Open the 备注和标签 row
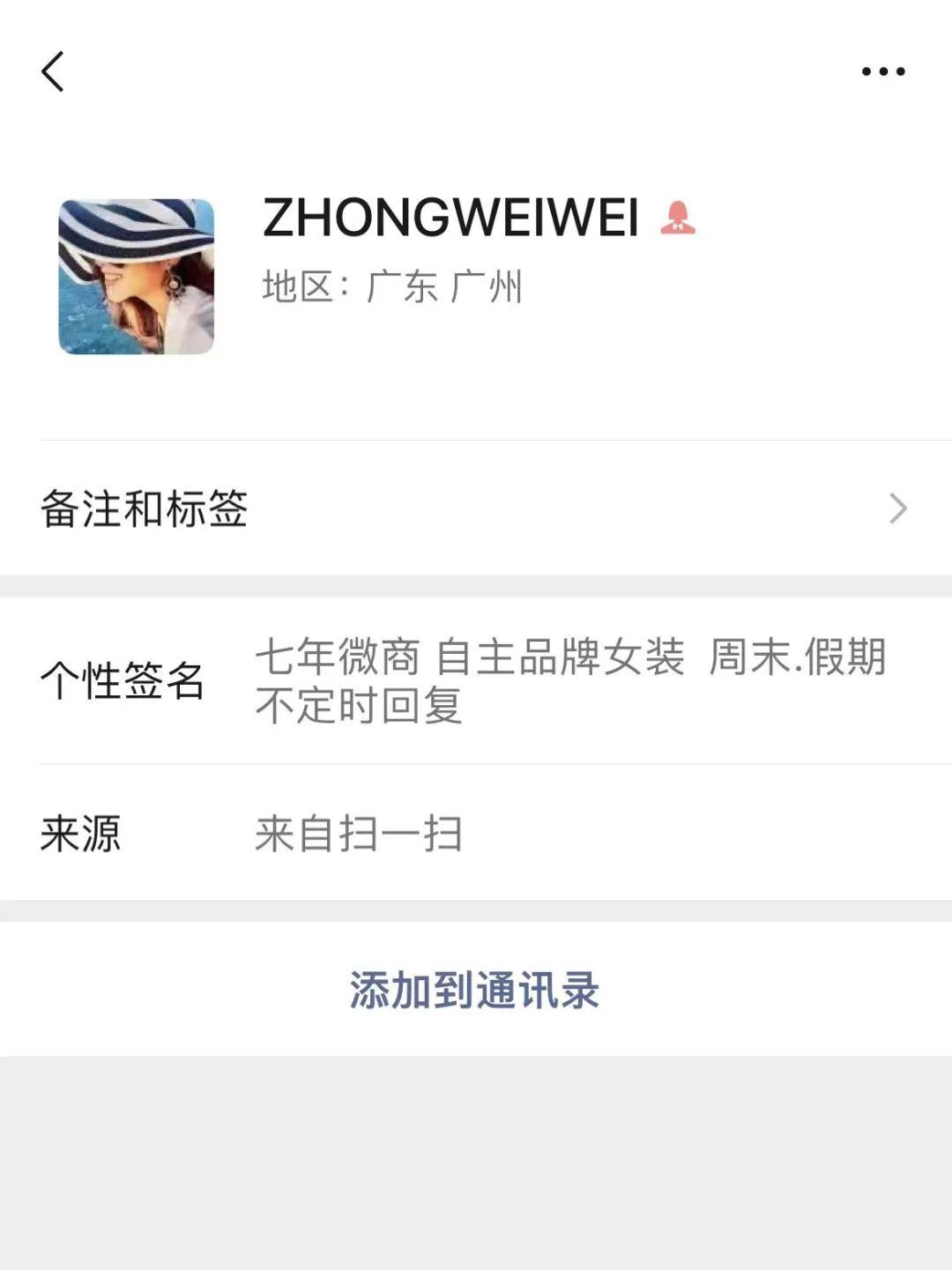Screen dimensions: 952x1270 [x=476, y=509]
